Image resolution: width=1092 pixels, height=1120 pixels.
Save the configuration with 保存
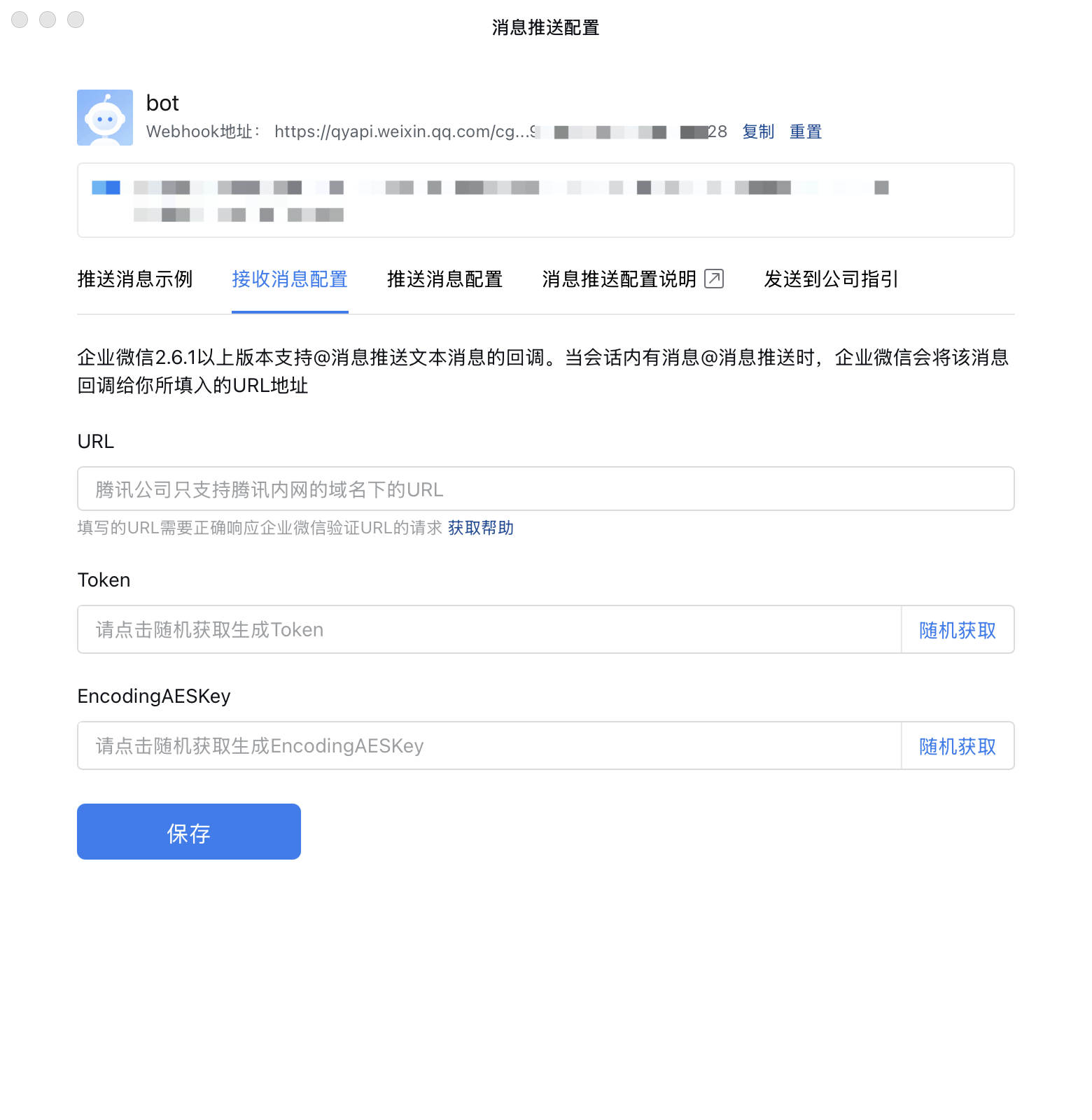click(189, 832)
